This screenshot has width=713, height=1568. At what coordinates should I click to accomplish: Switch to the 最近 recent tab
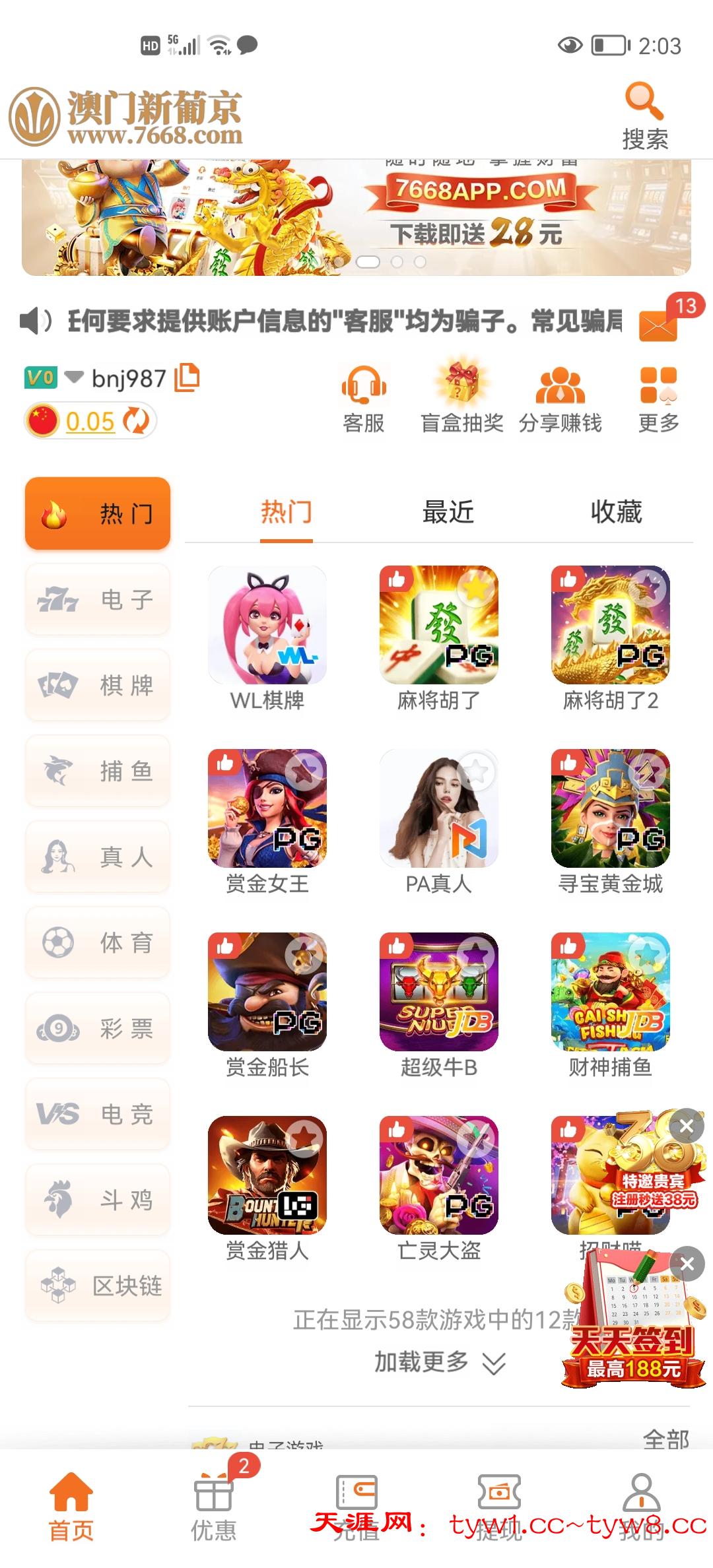click(x=448, y=512)
